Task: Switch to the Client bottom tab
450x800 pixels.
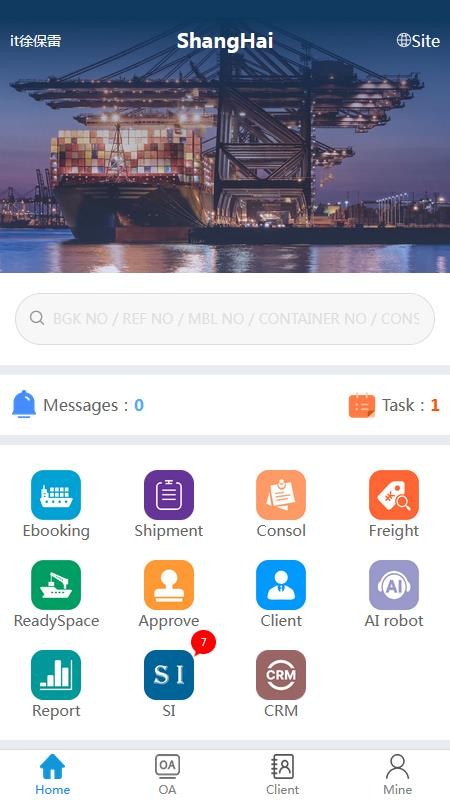Action: click(282, 774)
